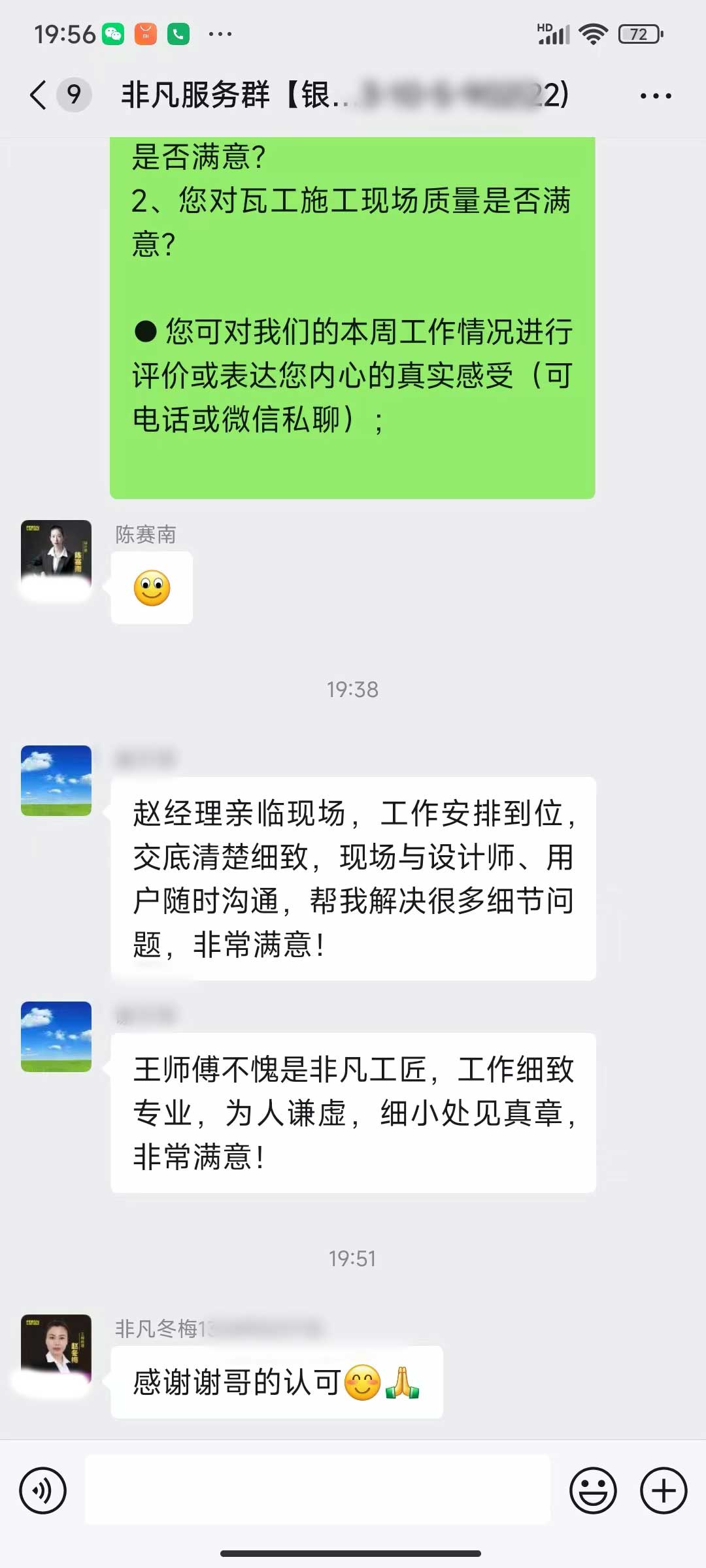Open the plus attachments menu

point(663,1490)
